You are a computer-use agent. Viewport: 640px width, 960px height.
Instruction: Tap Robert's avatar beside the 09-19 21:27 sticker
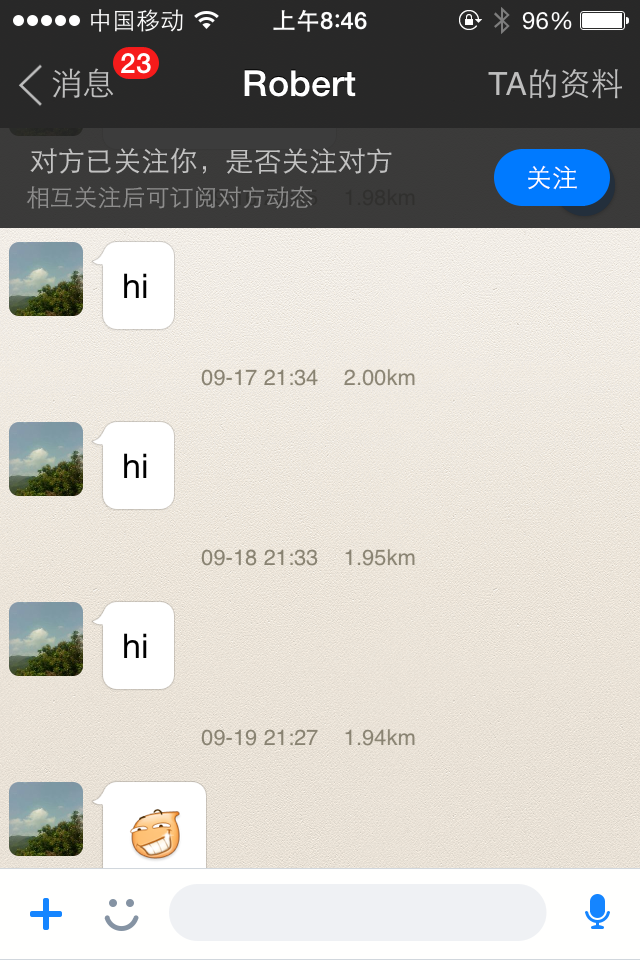[x=46, y=819]
